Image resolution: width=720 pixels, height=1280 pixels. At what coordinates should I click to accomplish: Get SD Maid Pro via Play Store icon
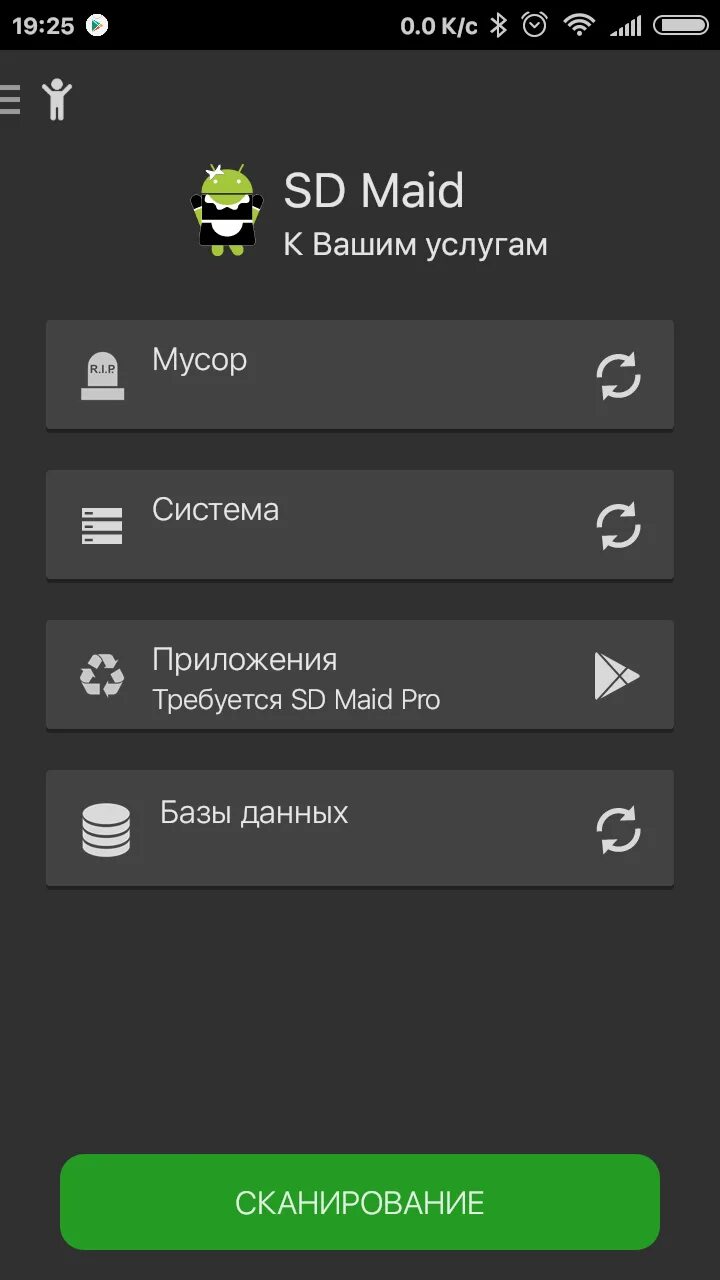click(x=616, y=676)
